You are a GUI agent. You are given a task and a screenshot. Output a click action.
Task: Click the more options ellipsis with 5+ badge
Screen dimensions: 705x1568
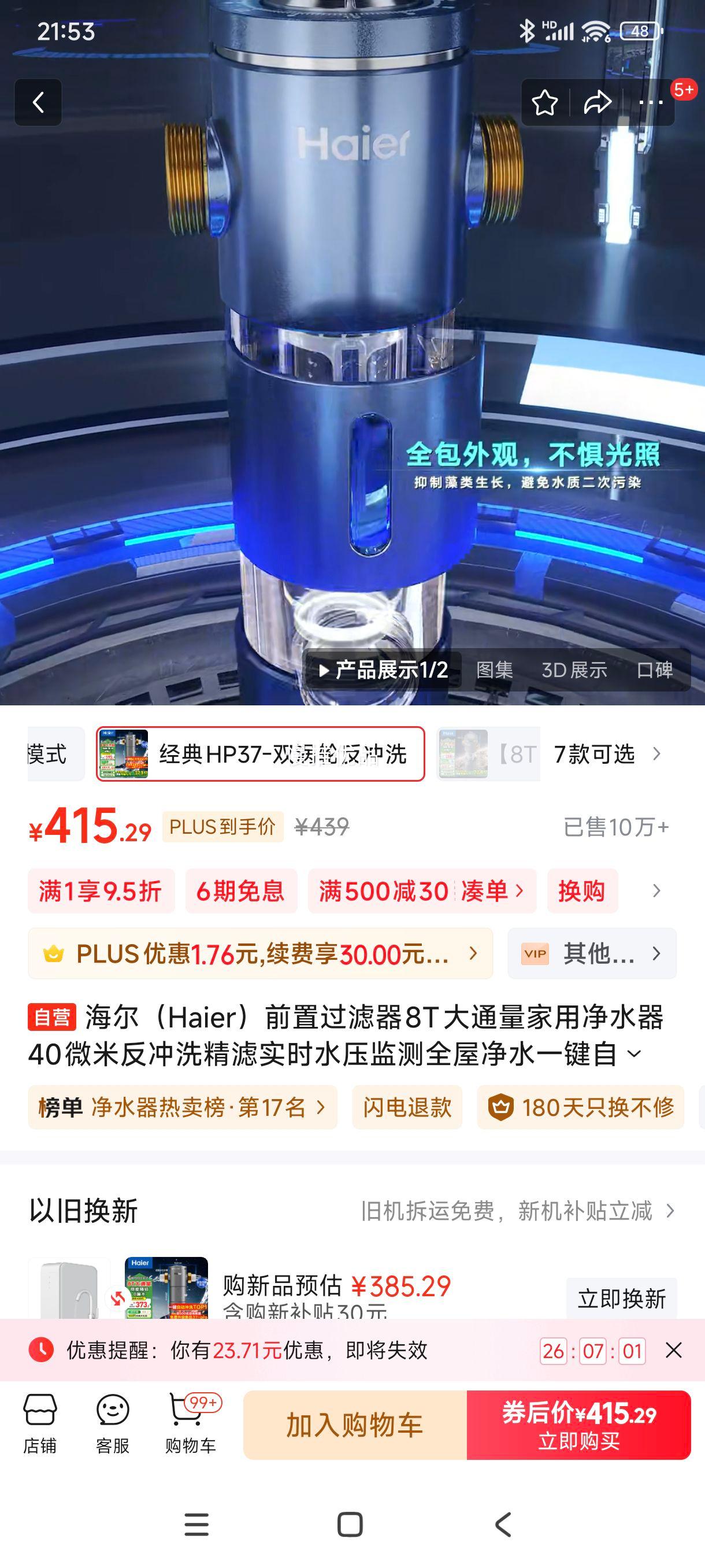pyautogui.click(x=650, y=102)
